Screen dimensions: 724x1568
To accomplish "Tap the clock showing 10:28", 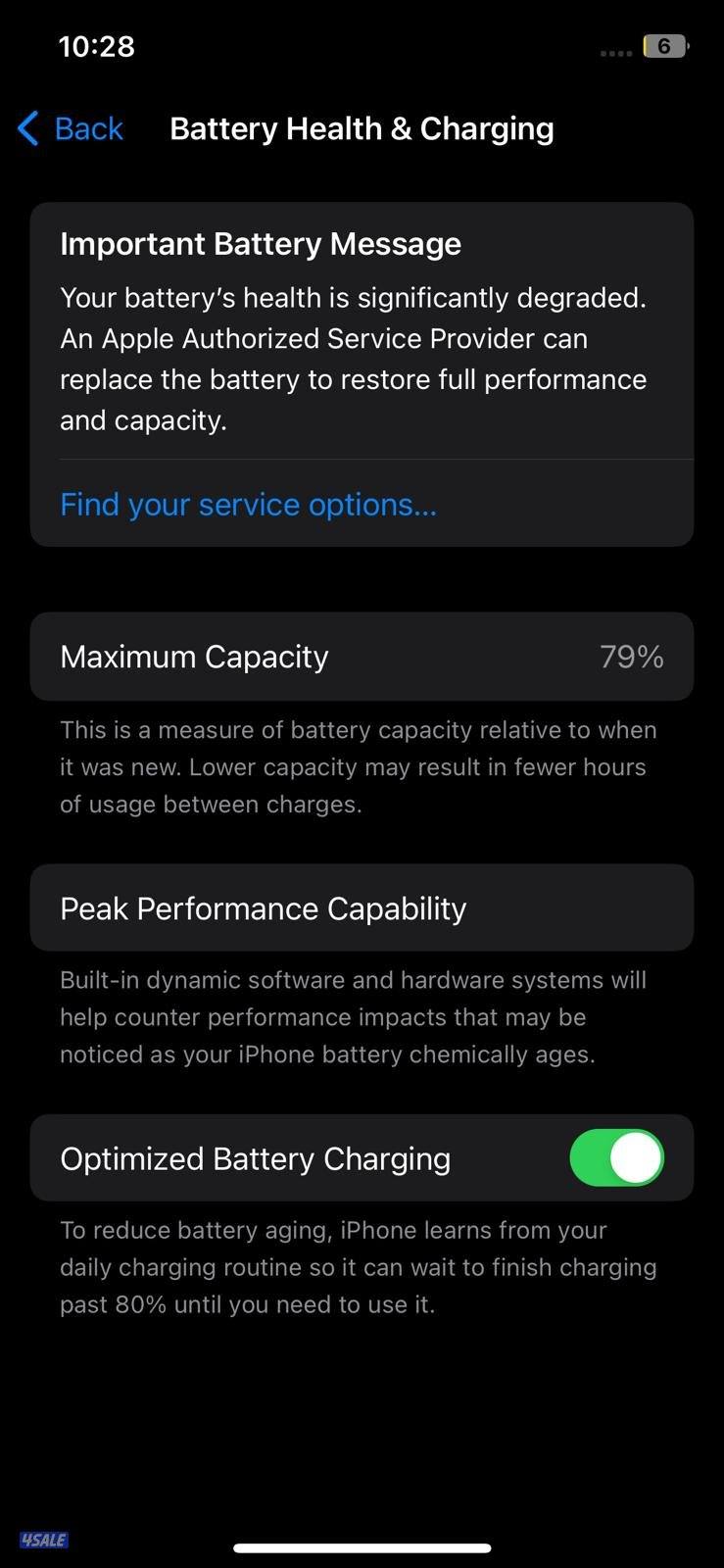I will (97, 45).
